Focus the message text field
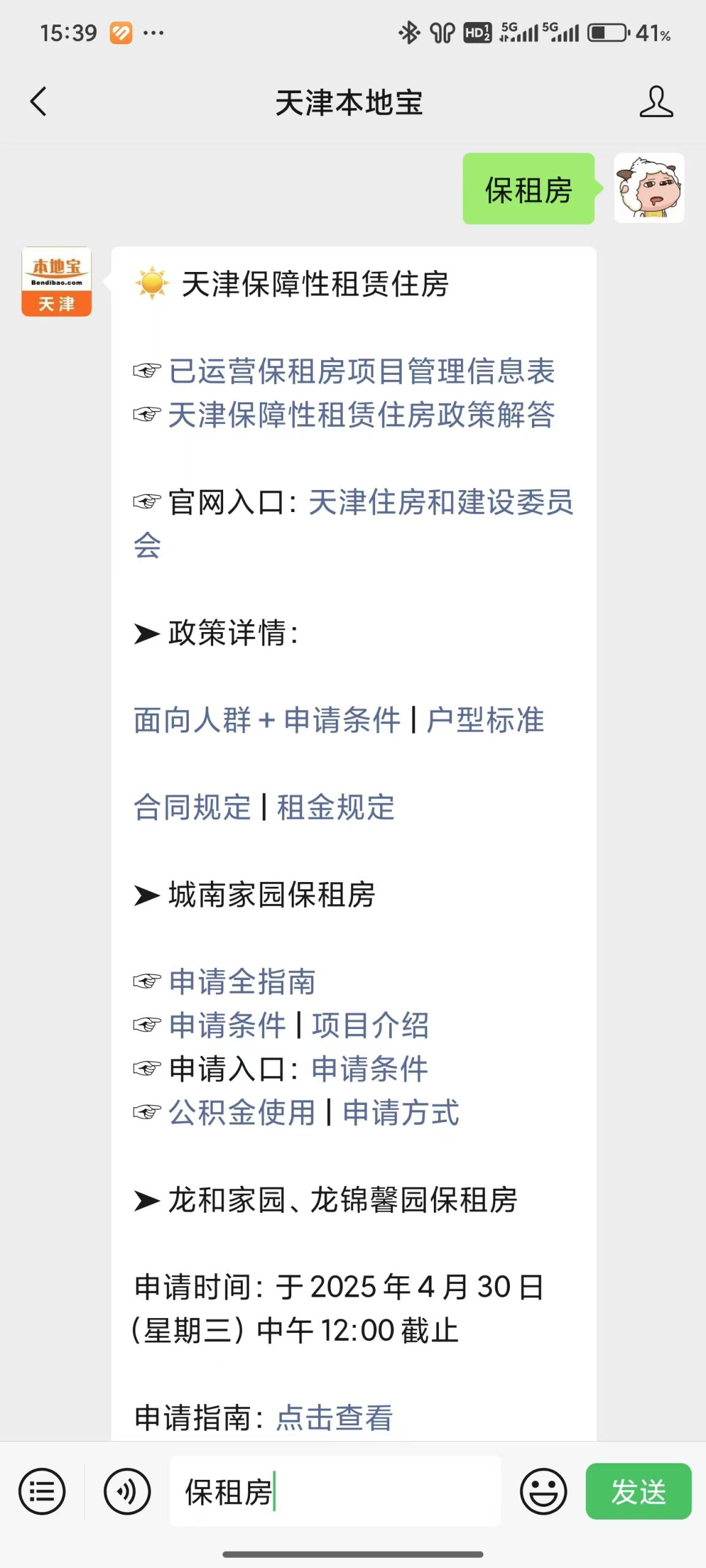Screen dimensions: 706x1568 click(335, 1491)
